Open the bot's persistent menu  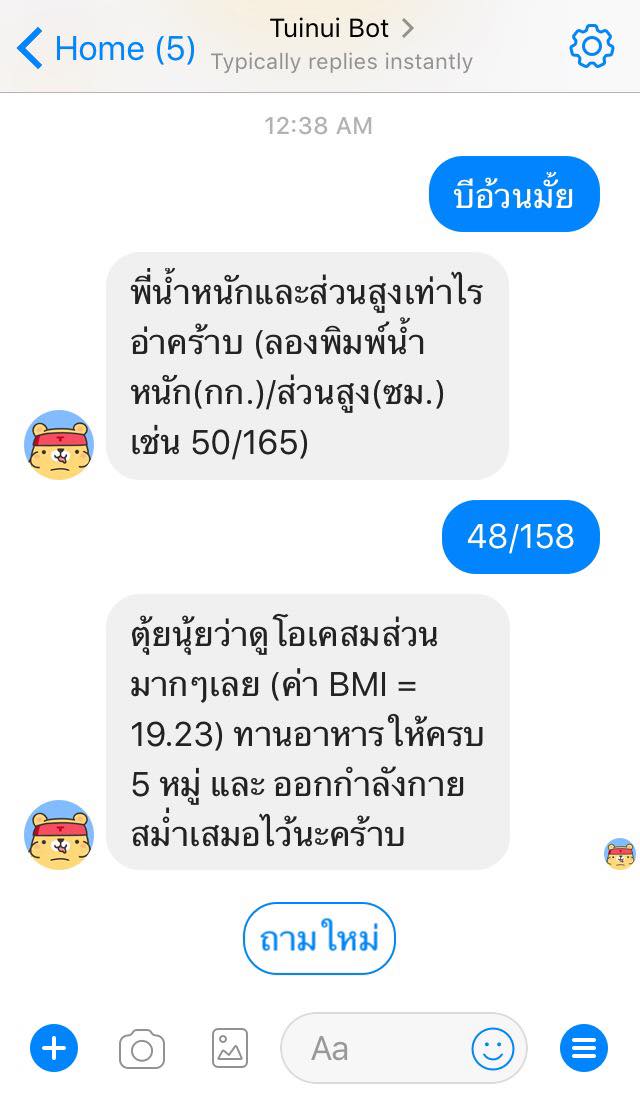click(x=584, y=1048)
